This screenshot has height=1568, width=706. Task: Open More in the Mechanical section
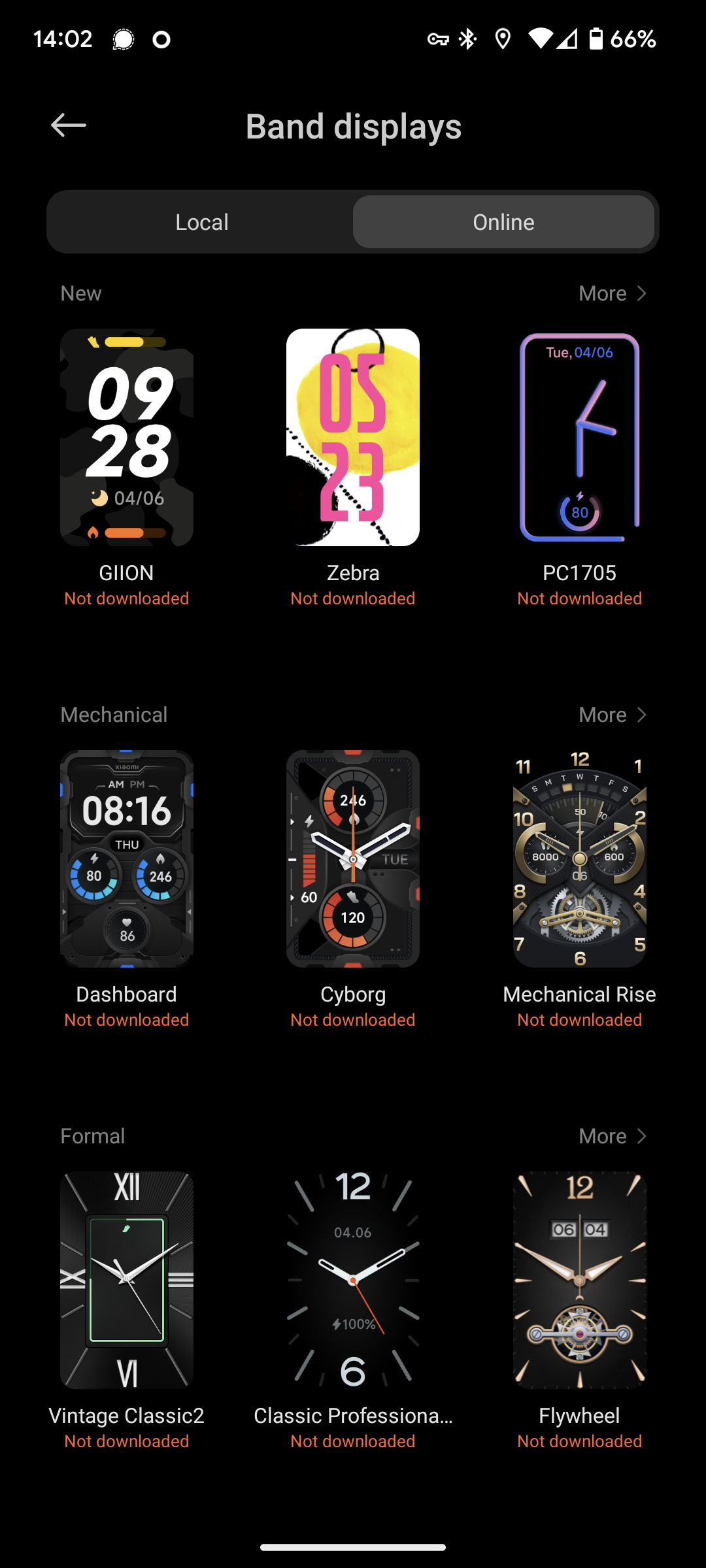point(613,715)
